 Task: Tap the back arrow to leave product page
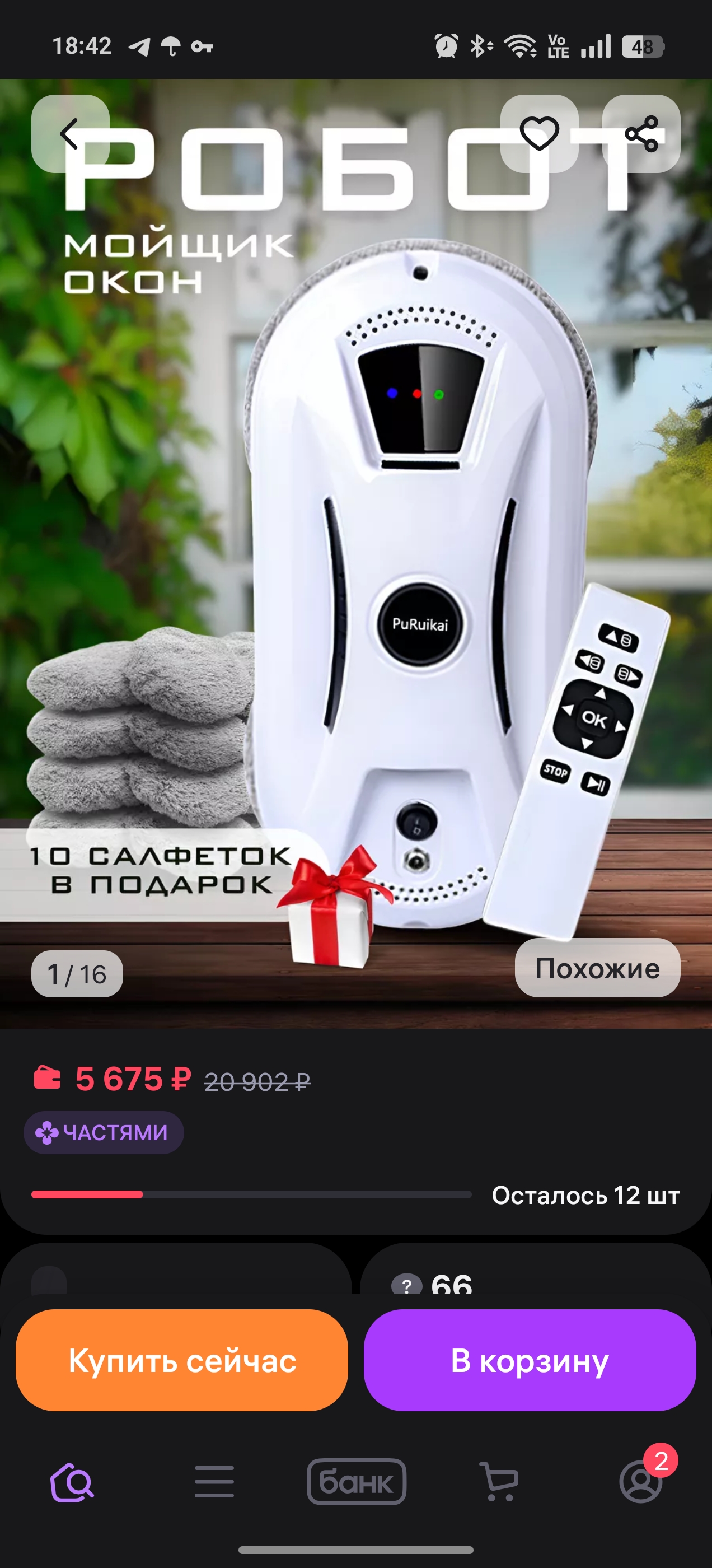[71, 135]
